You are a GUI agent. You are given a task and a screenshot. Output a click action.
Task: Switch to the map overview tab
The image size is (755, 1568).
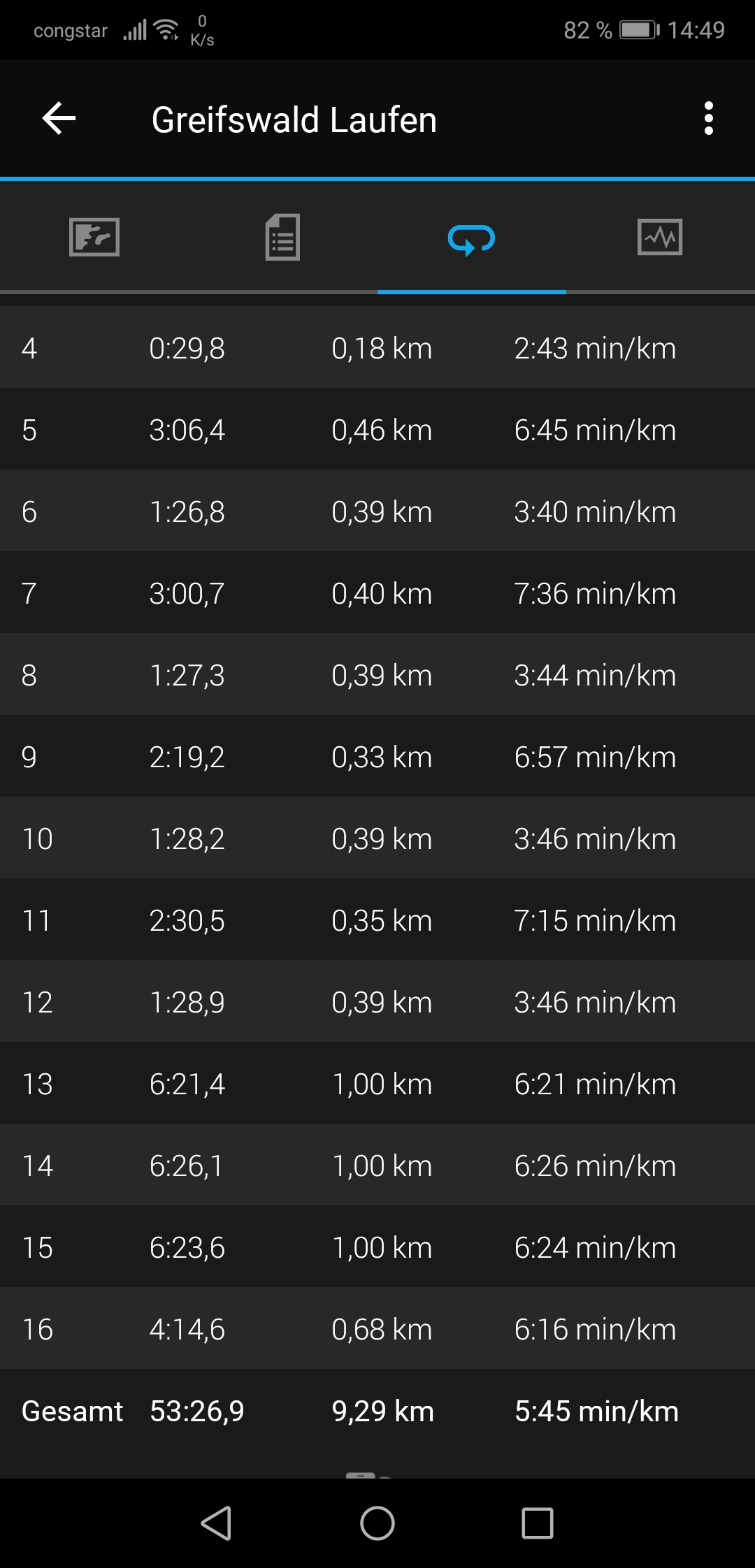tap(94, 238)
